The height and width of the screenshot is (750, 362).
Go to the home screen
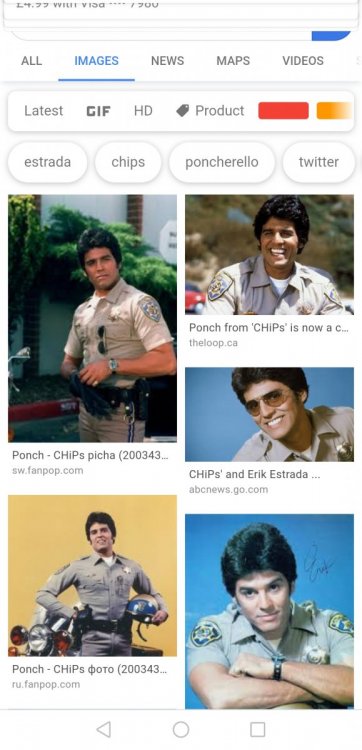(181, 729)
